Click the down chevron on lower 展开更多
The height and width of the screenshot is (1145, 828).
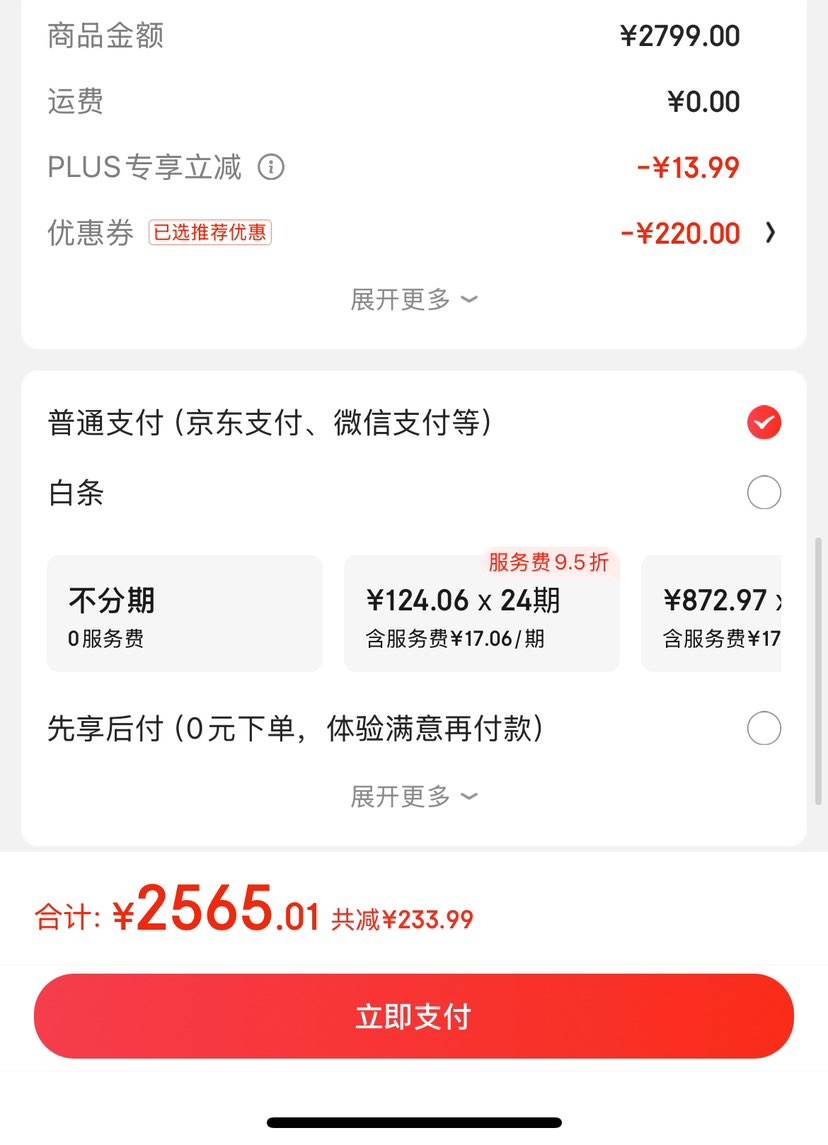[468, 796]
